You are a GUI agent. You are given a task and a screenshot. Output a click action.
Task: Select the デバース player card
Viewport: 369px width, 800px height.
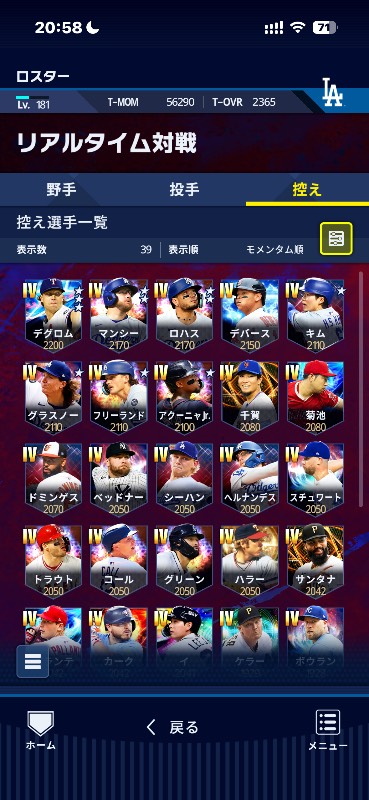click(x=250, y=315)
